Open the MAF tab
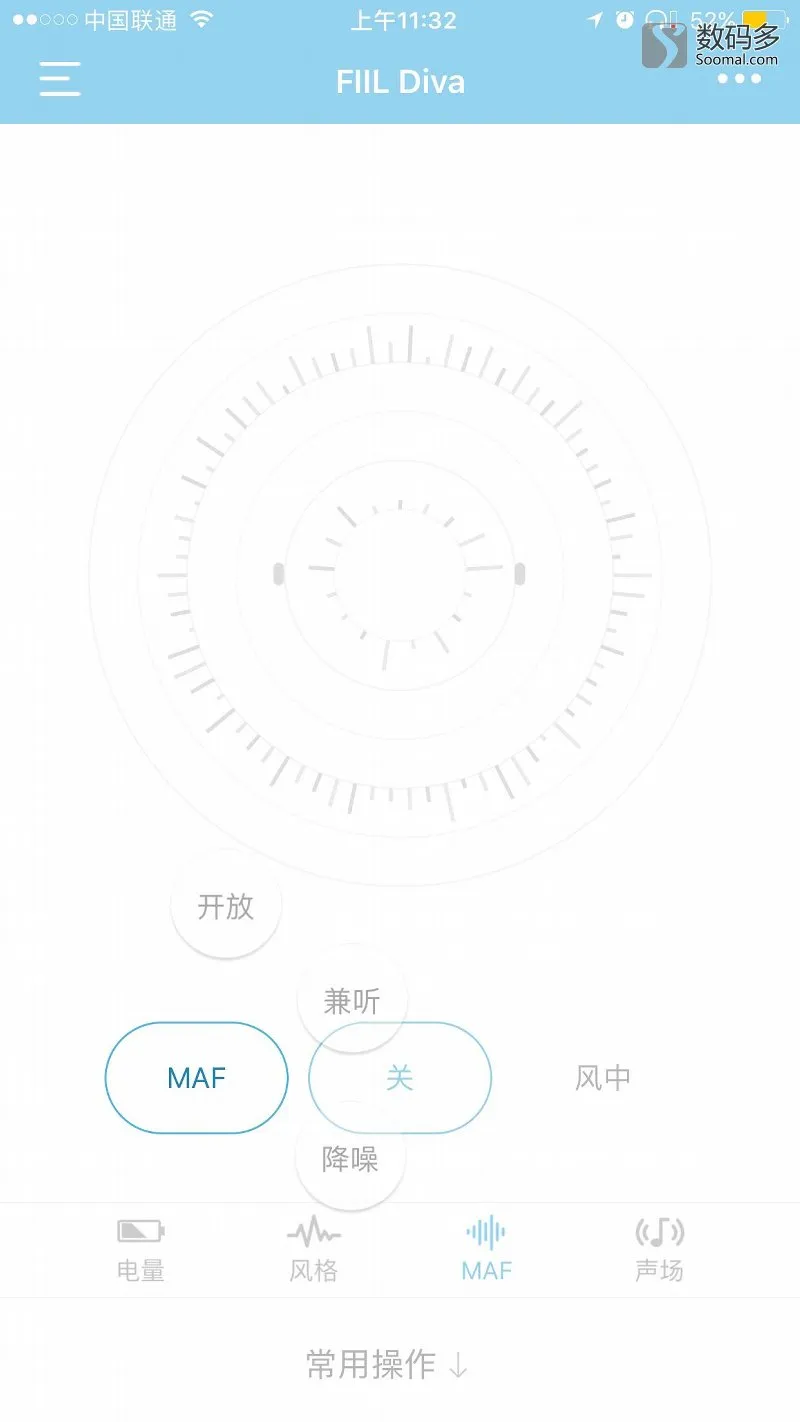This screenshot has height=1422, width=800. (487, 1250)
